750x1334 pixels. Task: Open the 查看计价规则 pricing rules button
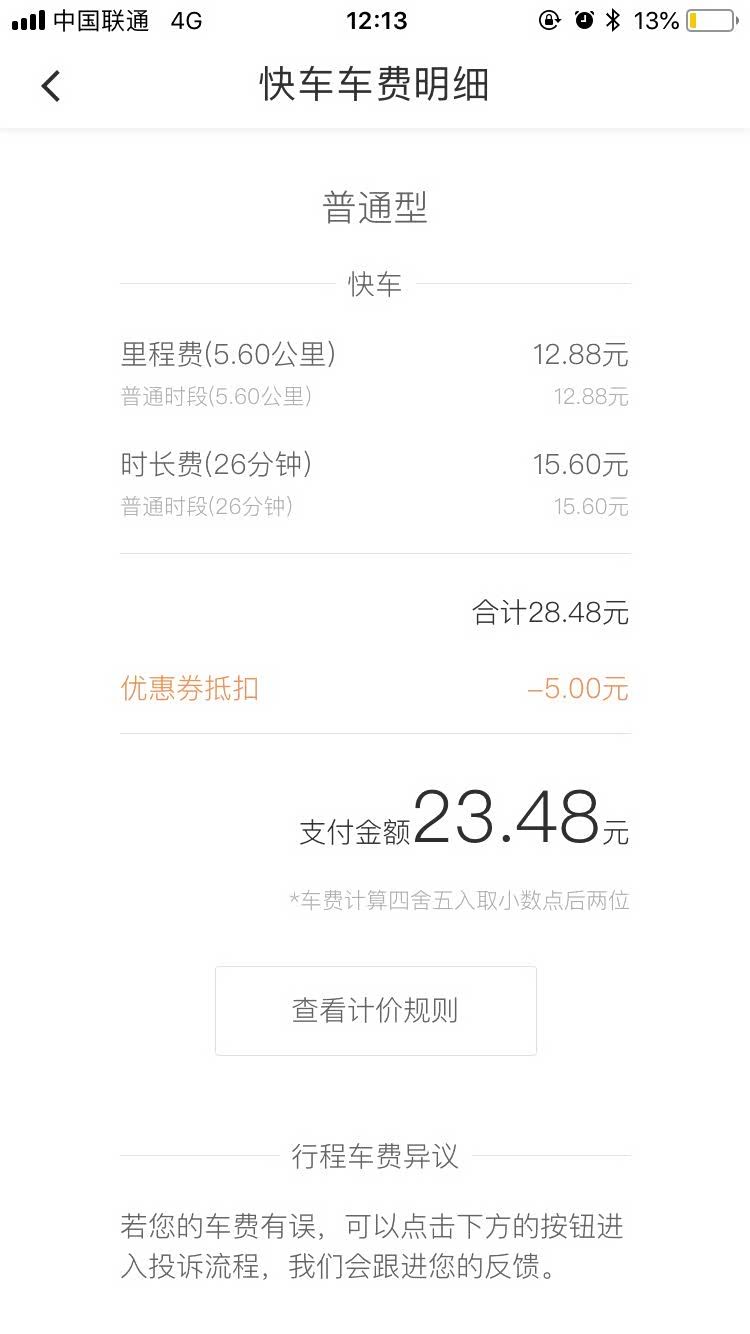[375, 1010]
